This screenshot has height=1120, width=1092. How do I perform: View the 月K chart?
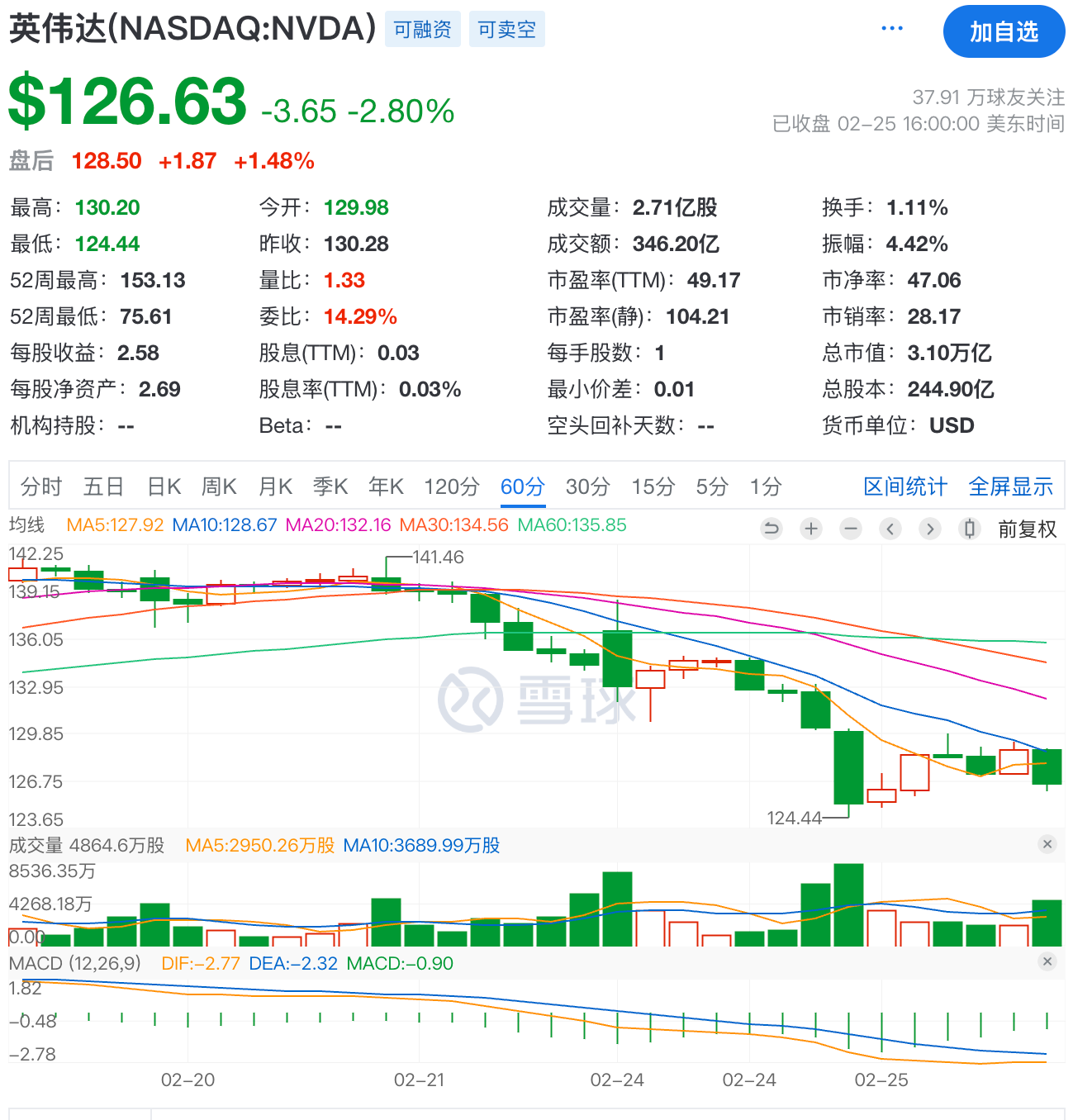pyautogui.click(x=275, y=486)
